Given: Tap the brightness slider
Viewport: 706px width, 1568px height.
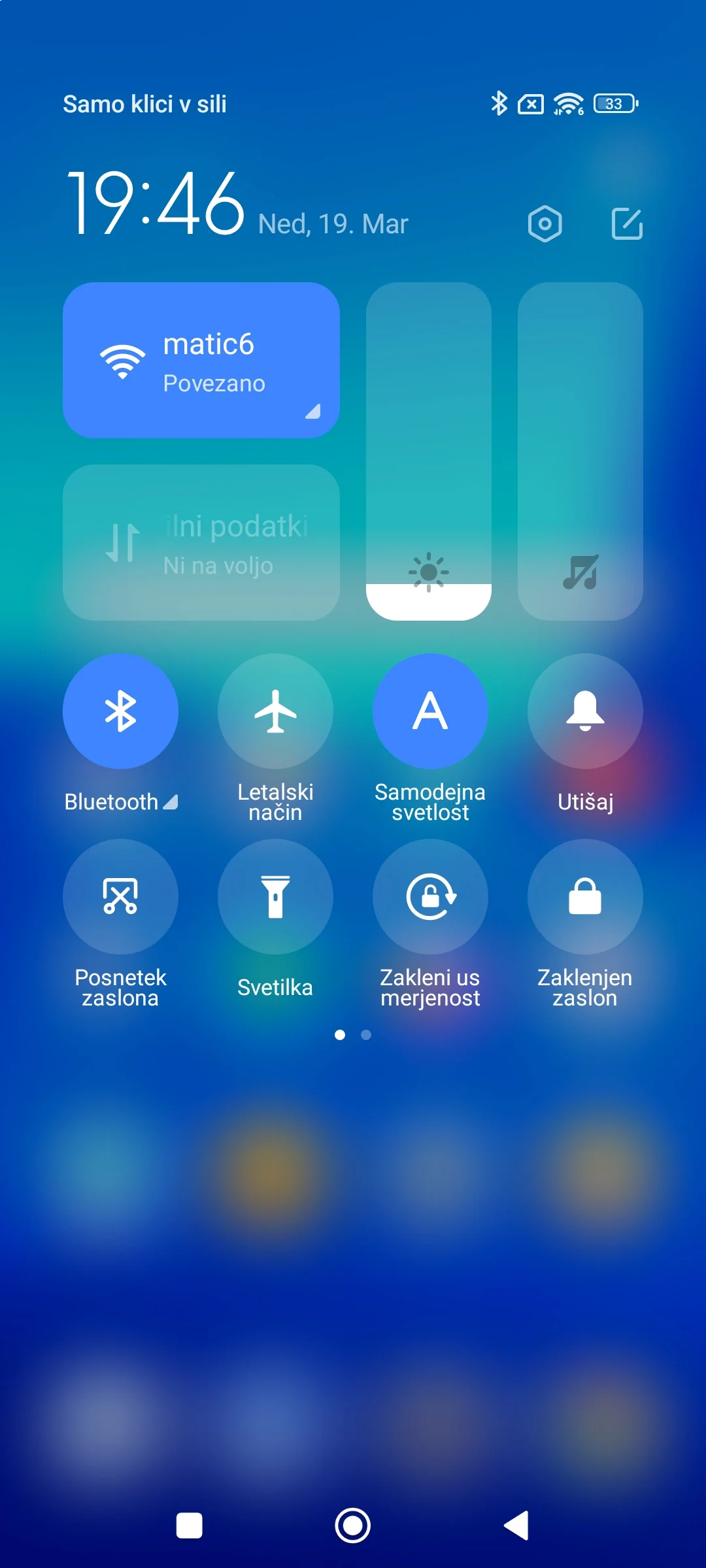Looking at the screenshot, I should [429, 451].
